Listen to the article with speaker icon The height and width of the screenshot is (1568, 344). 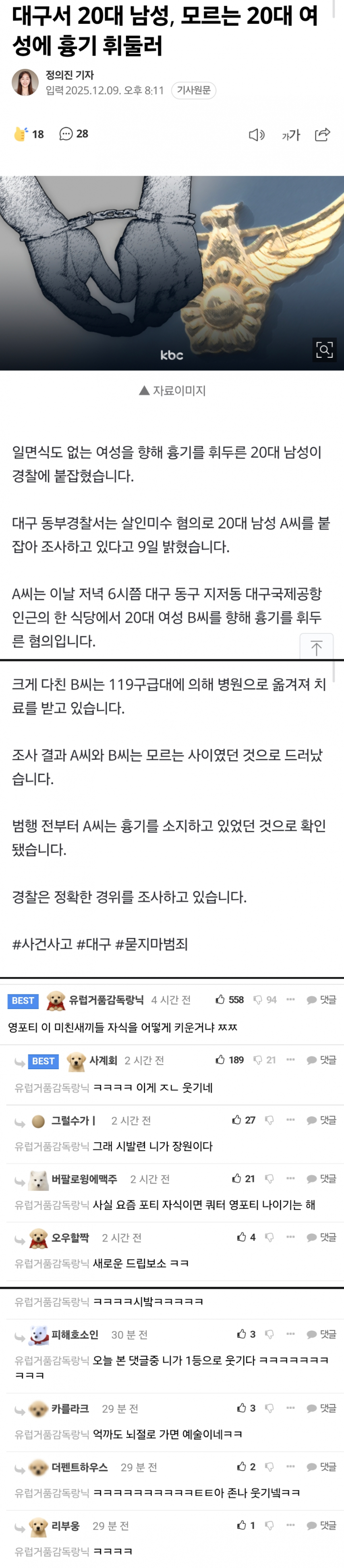pyautogui.click(x=256, y=135)
